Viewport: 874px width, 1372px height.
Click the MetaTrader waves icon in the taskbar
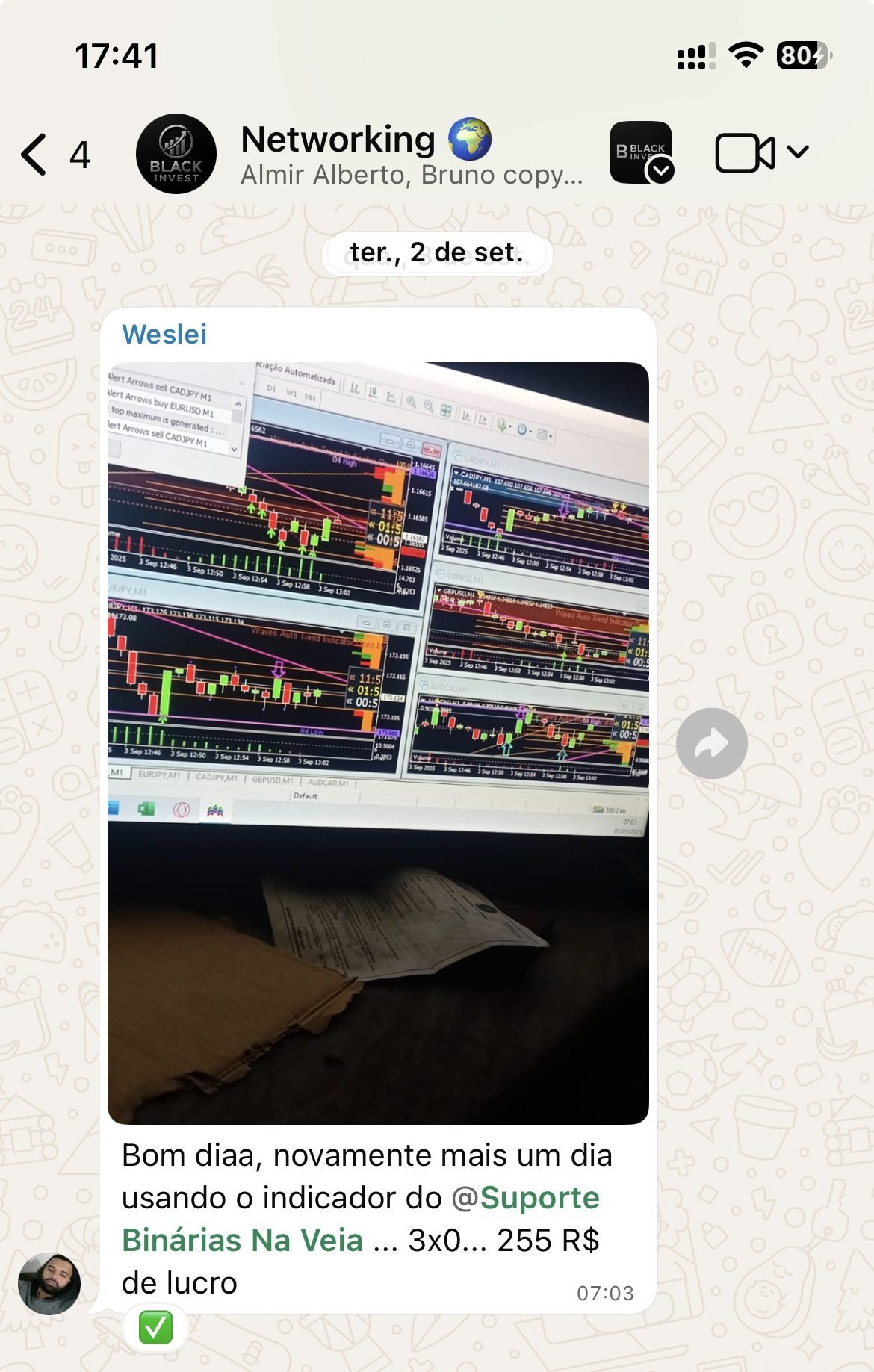click(215, 811)
